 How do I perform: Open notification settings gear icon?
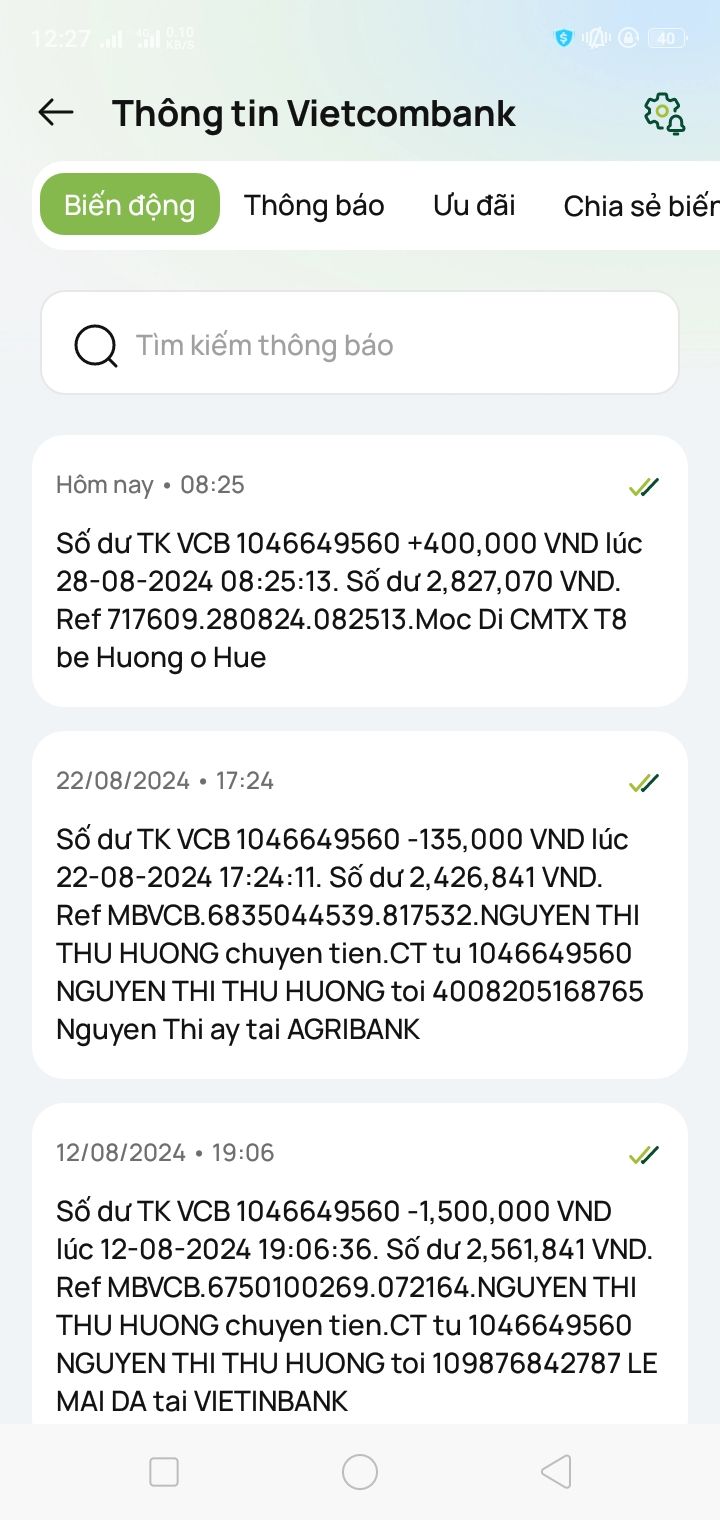(664, 113)
